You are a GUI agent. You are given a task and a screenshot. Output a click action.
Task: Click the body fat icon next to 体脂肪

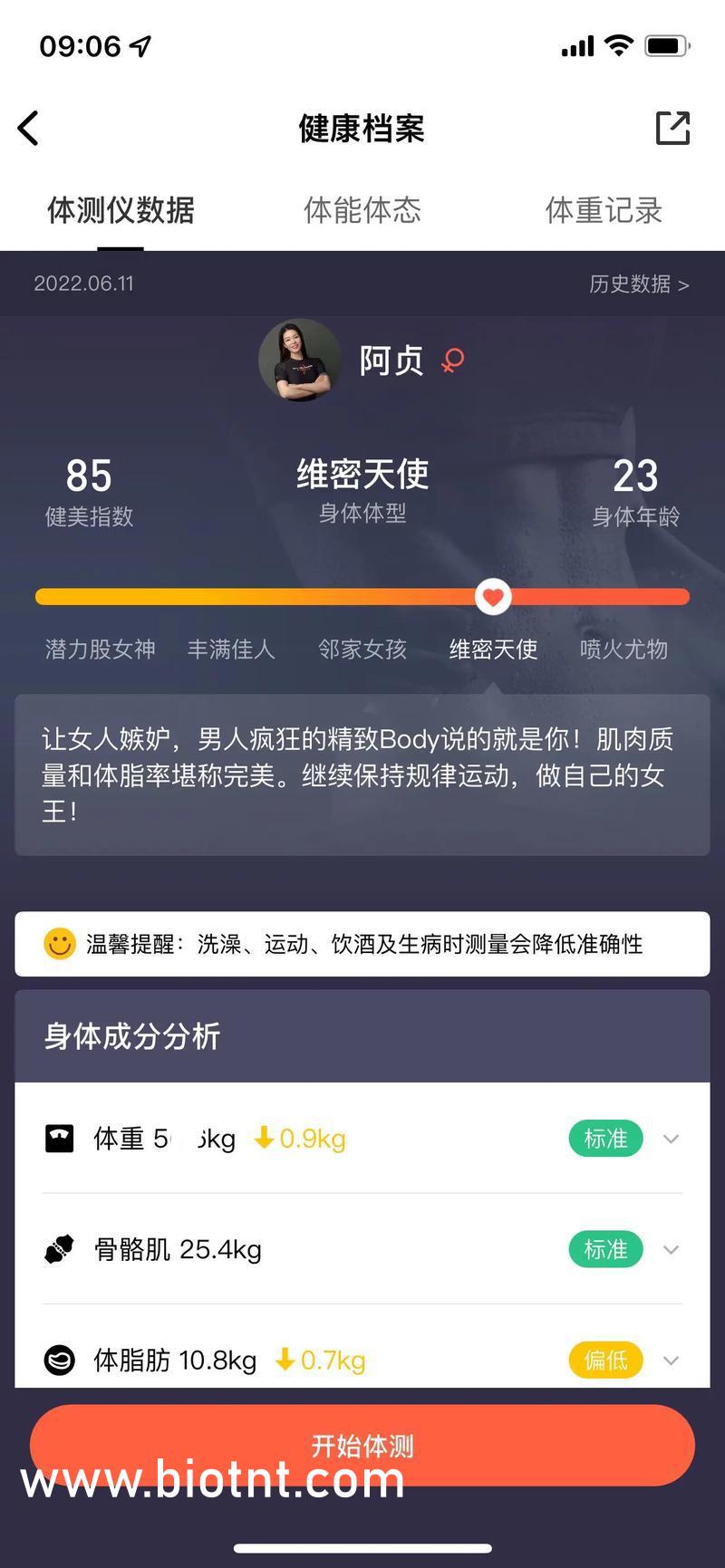point(58,1360)
